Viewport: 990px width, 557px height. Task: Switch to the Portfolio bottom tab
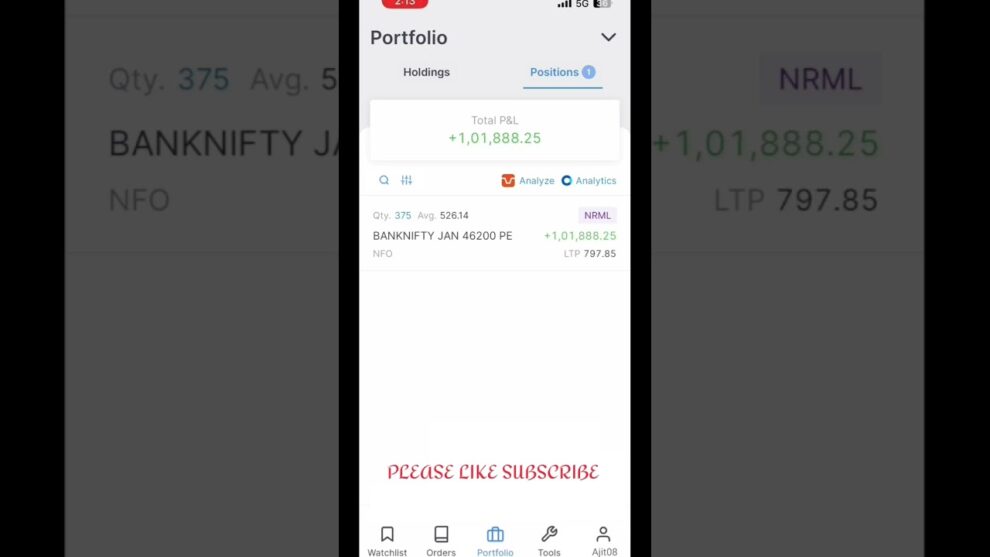coord(495,540)
